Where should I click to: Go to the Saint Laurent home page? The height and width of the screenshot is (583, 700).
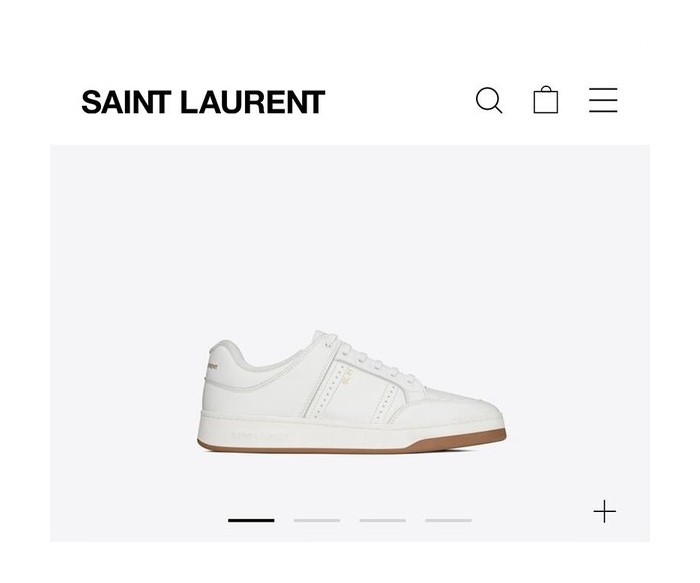pos(203,102)
